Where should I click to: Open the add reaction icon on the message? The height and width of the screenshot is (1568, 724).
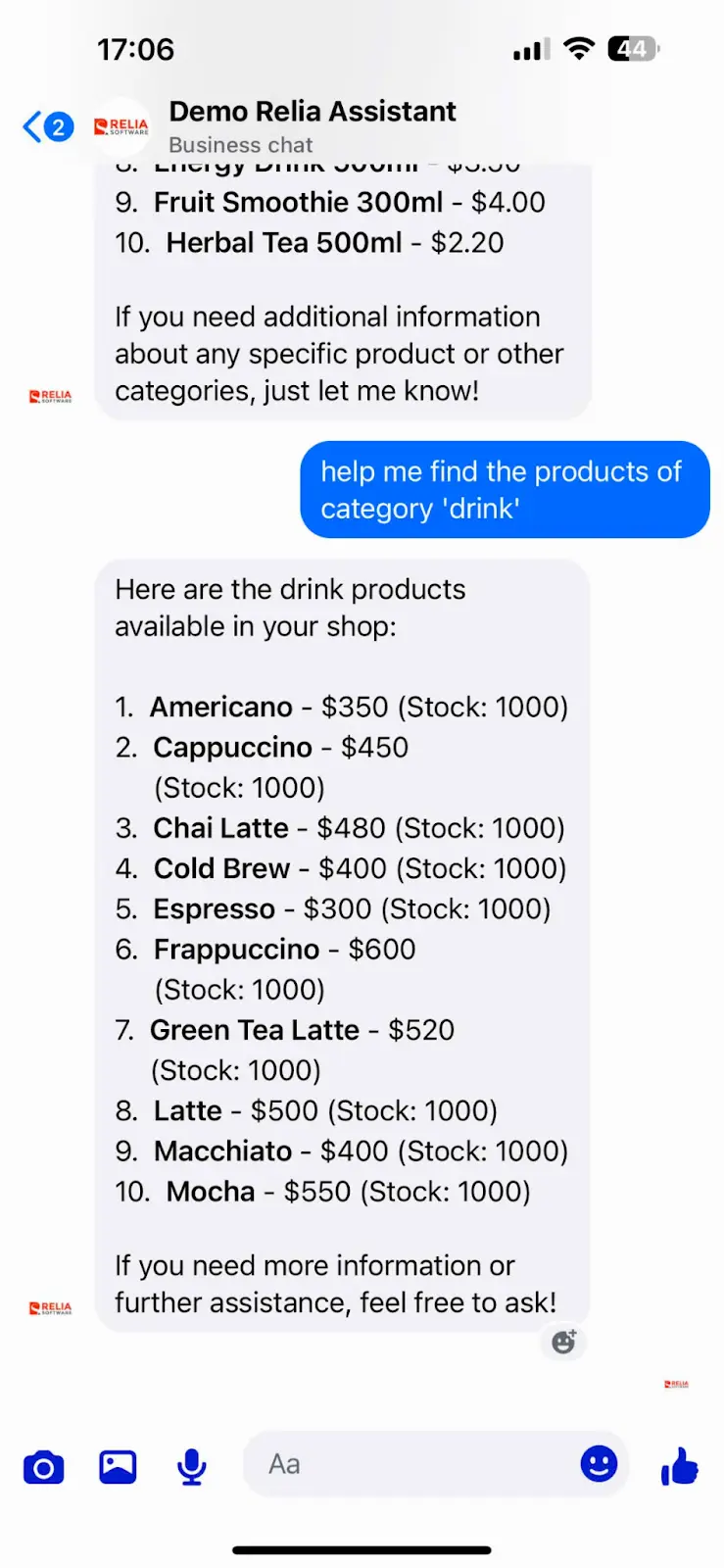click(562, 1342)
